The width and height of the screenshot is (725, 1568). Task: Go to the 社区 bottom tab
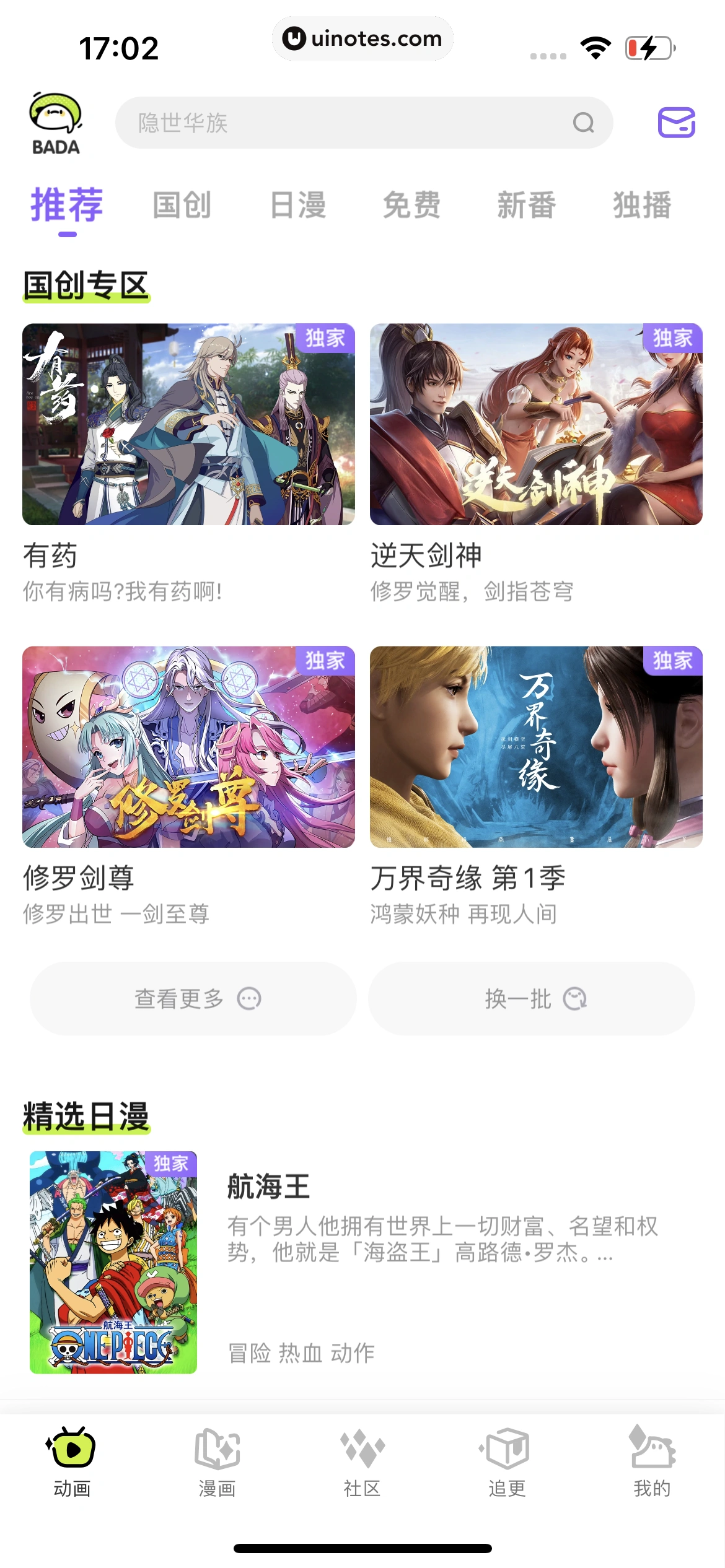pos(362,1461)
